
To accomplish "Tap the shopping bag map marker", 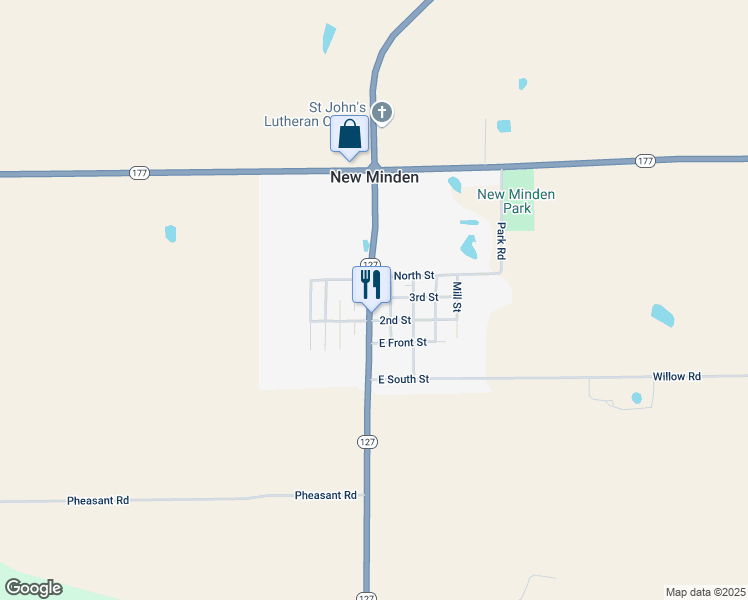I will (350, 134).
